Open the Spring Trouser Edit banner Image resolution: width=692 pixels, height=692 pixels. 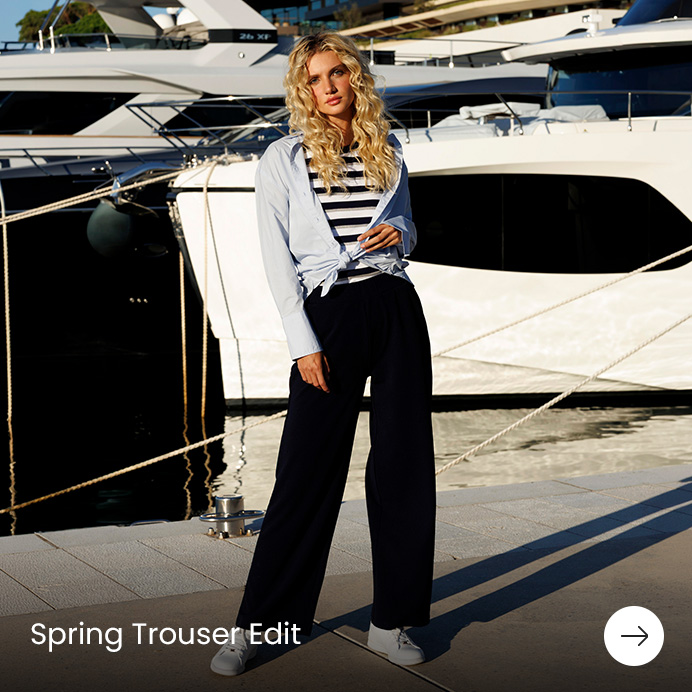165,634
